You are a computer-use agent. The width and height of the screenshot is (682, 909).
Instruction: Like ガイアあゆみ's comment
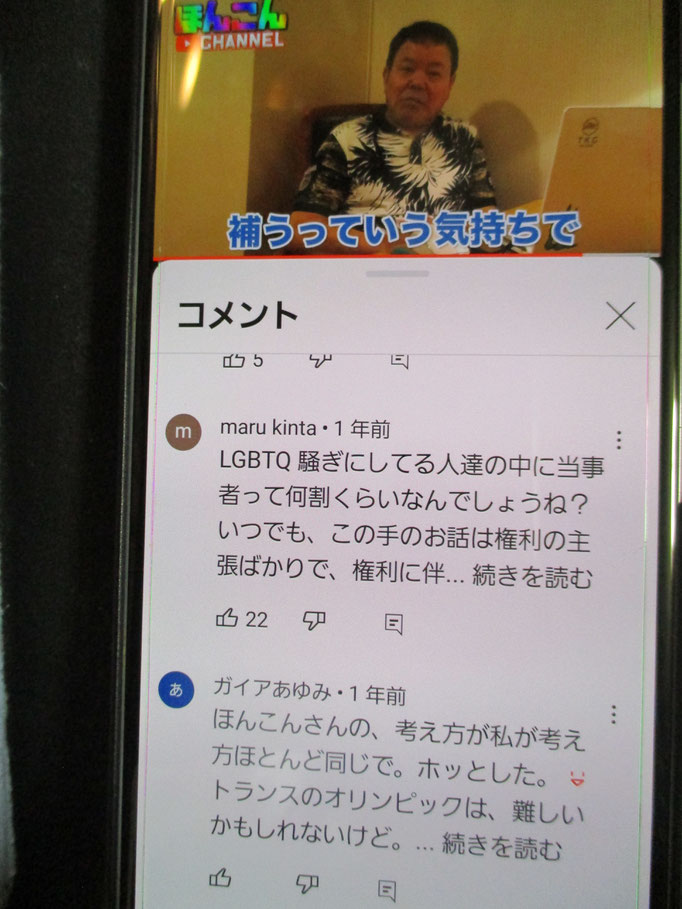tap(220, 880)
